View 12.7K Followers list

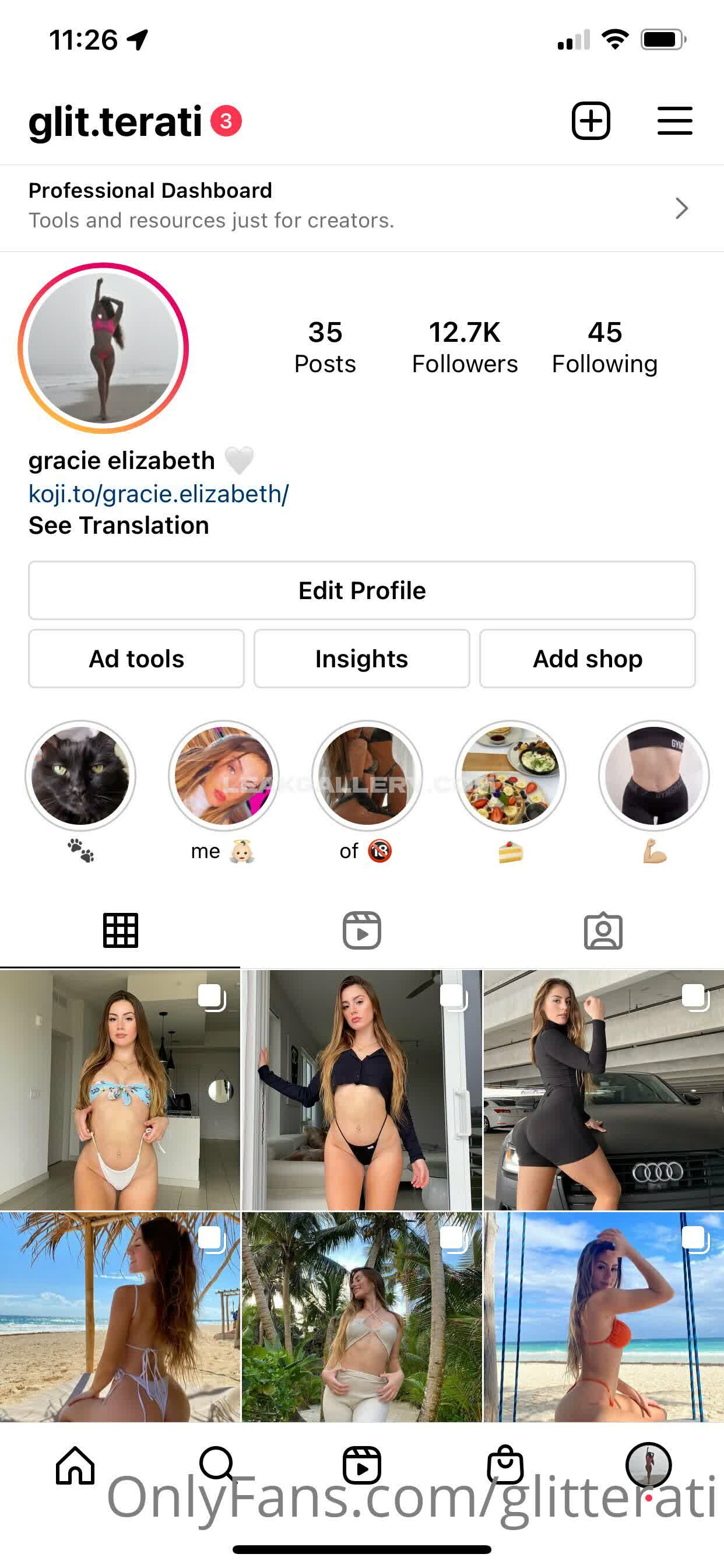coord(464,347)
